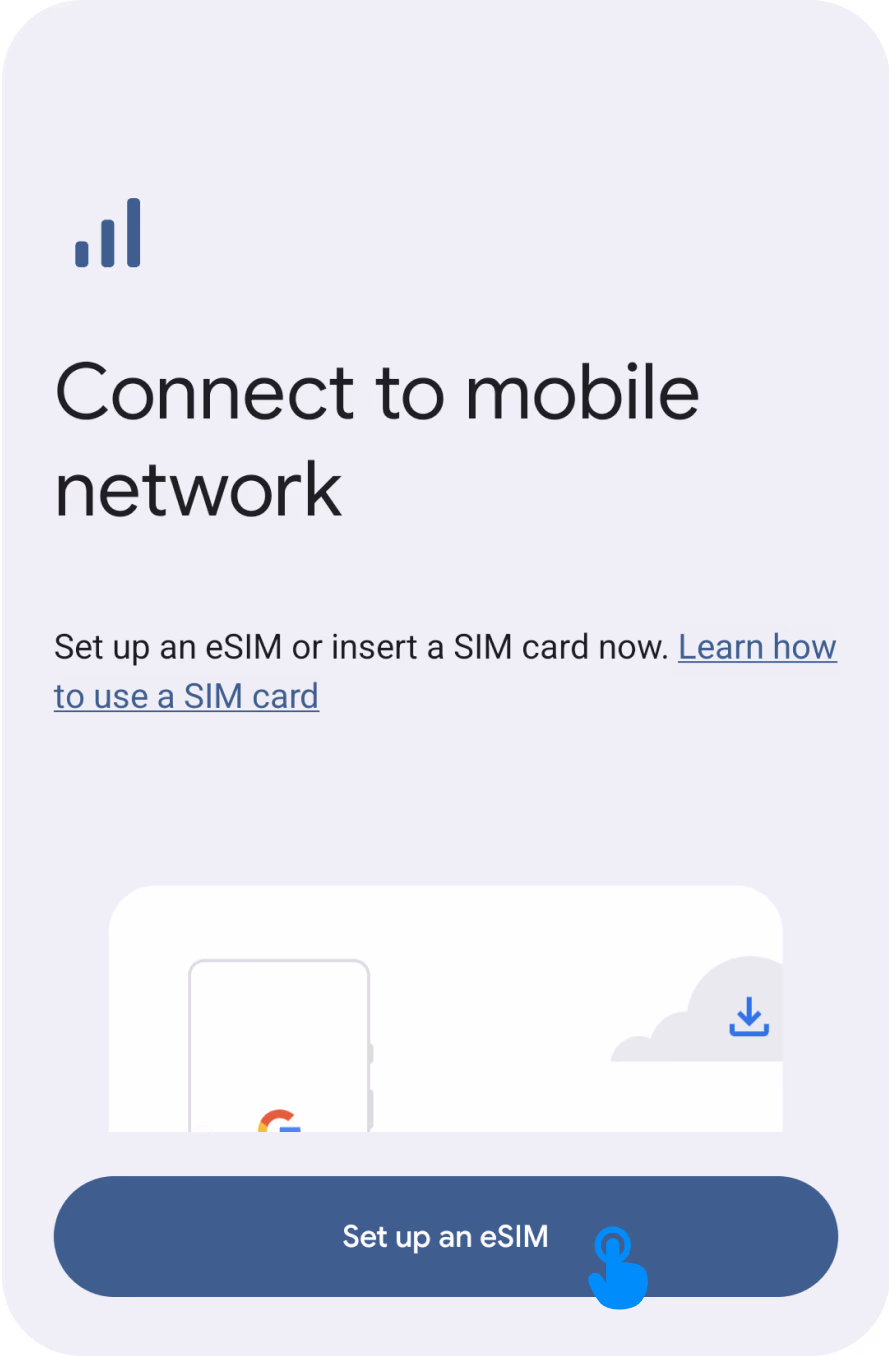This screenshot has height=1356, width=889.
Task: Tap the underlined SIM card help text
Action: point(186,696)
